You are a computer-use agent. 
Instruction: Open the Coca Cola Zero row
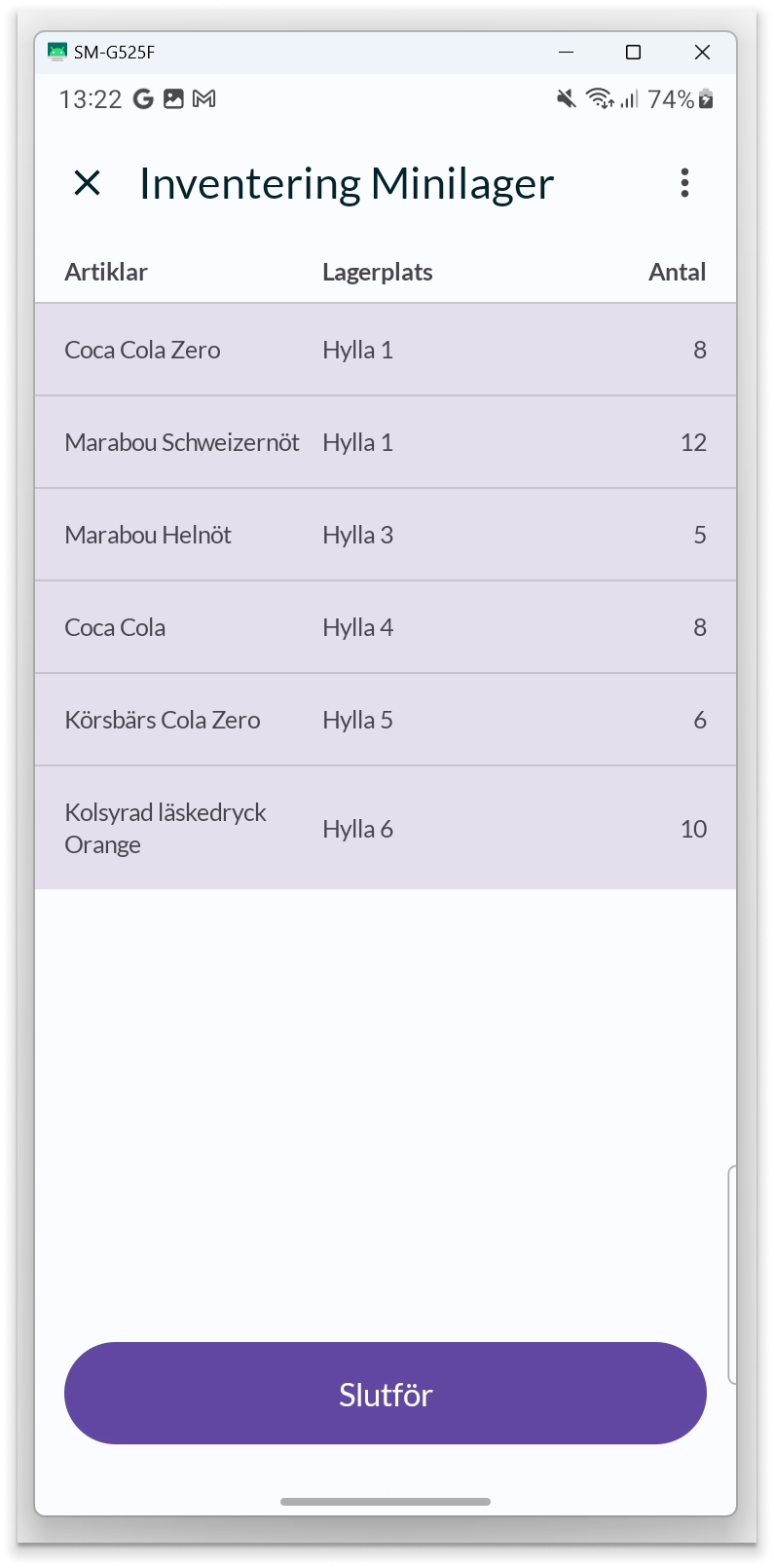click(x=386, y=350)
